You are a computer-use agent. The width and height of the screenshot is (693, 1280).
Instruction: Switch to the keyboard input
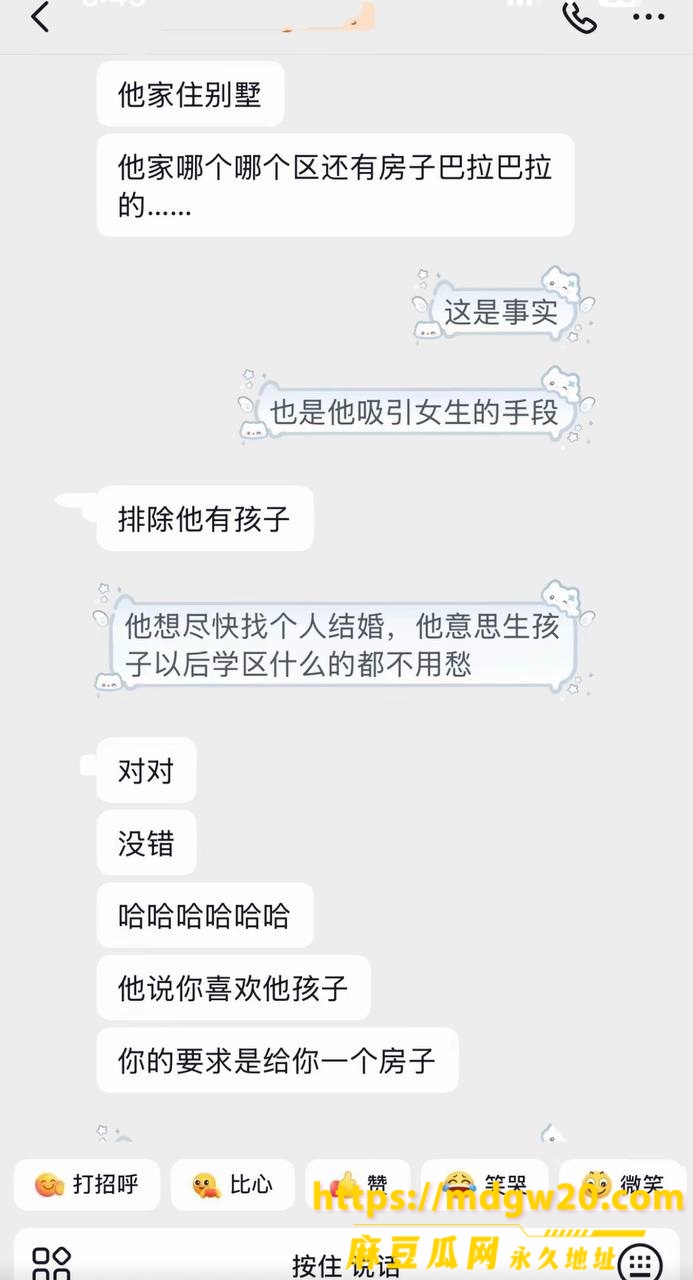(639, 1263)
